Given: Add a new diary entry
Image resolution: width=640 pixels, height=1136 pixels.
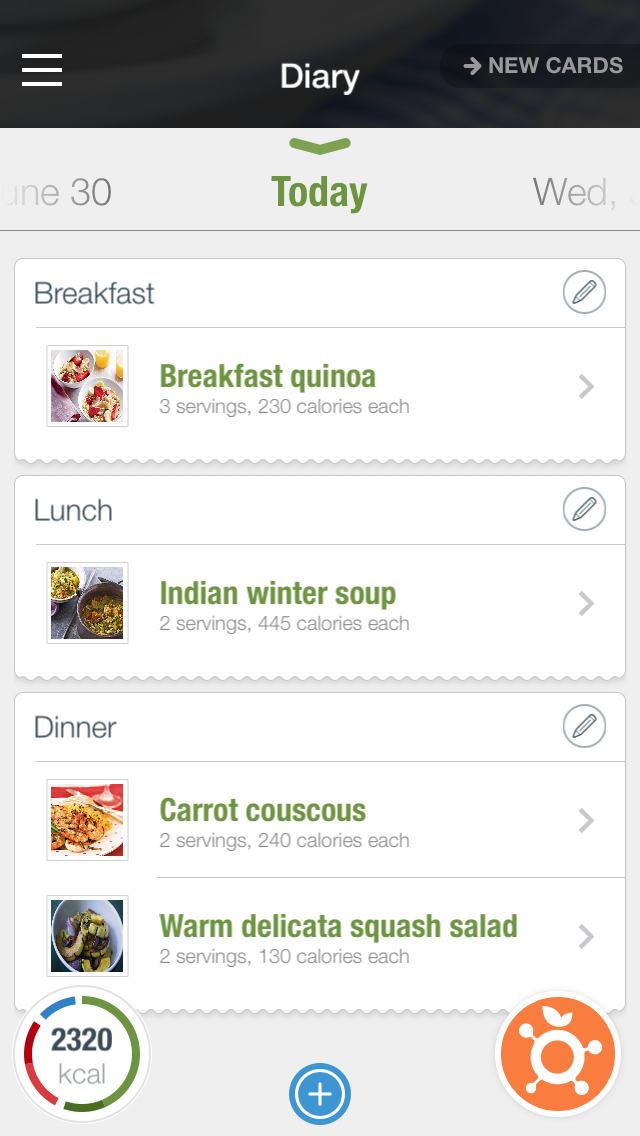Looking at the screenshot, I should (320, 1094).
